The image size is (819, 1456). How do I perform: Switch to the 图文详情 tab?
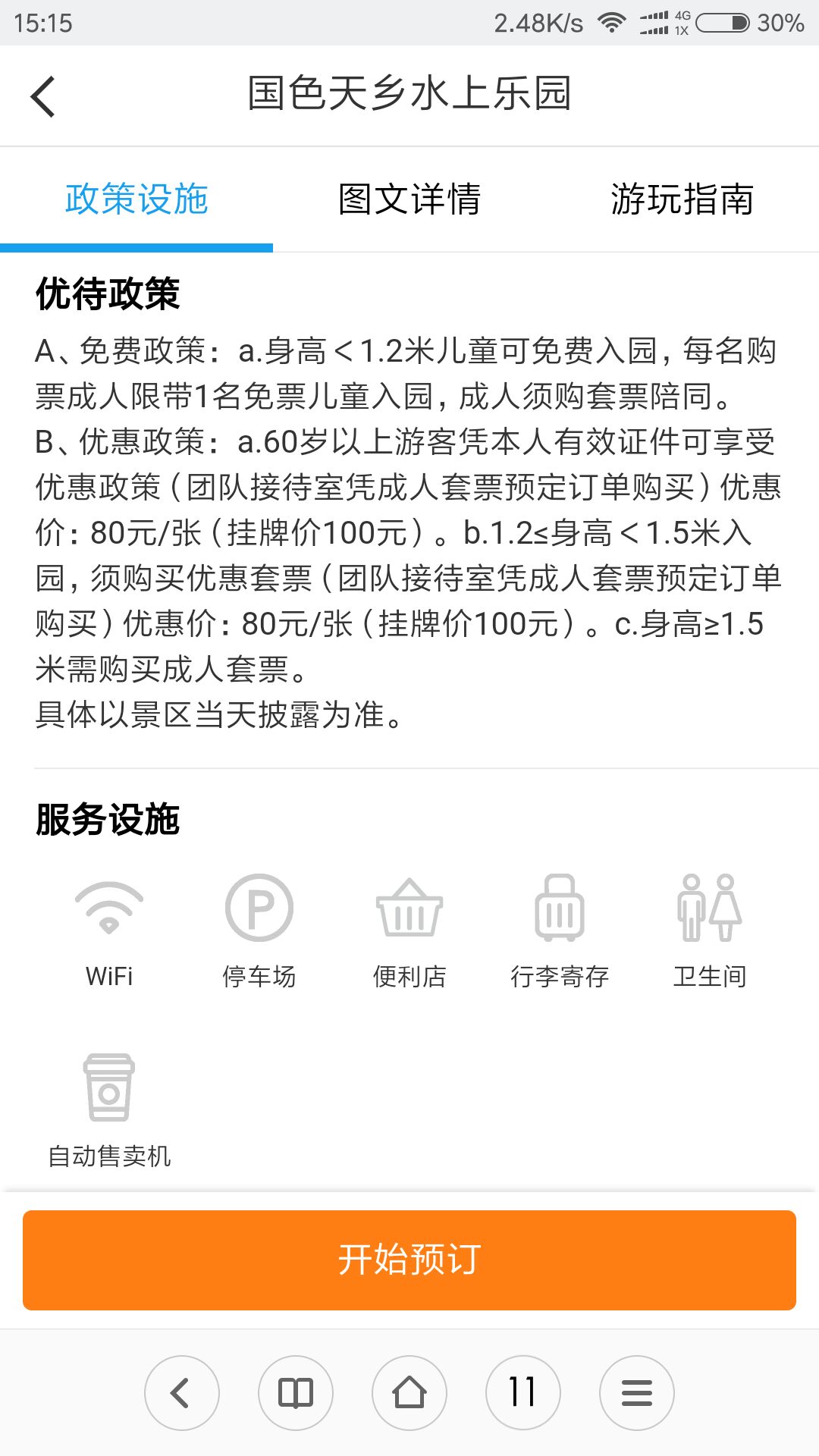click(x=409, y=199)
